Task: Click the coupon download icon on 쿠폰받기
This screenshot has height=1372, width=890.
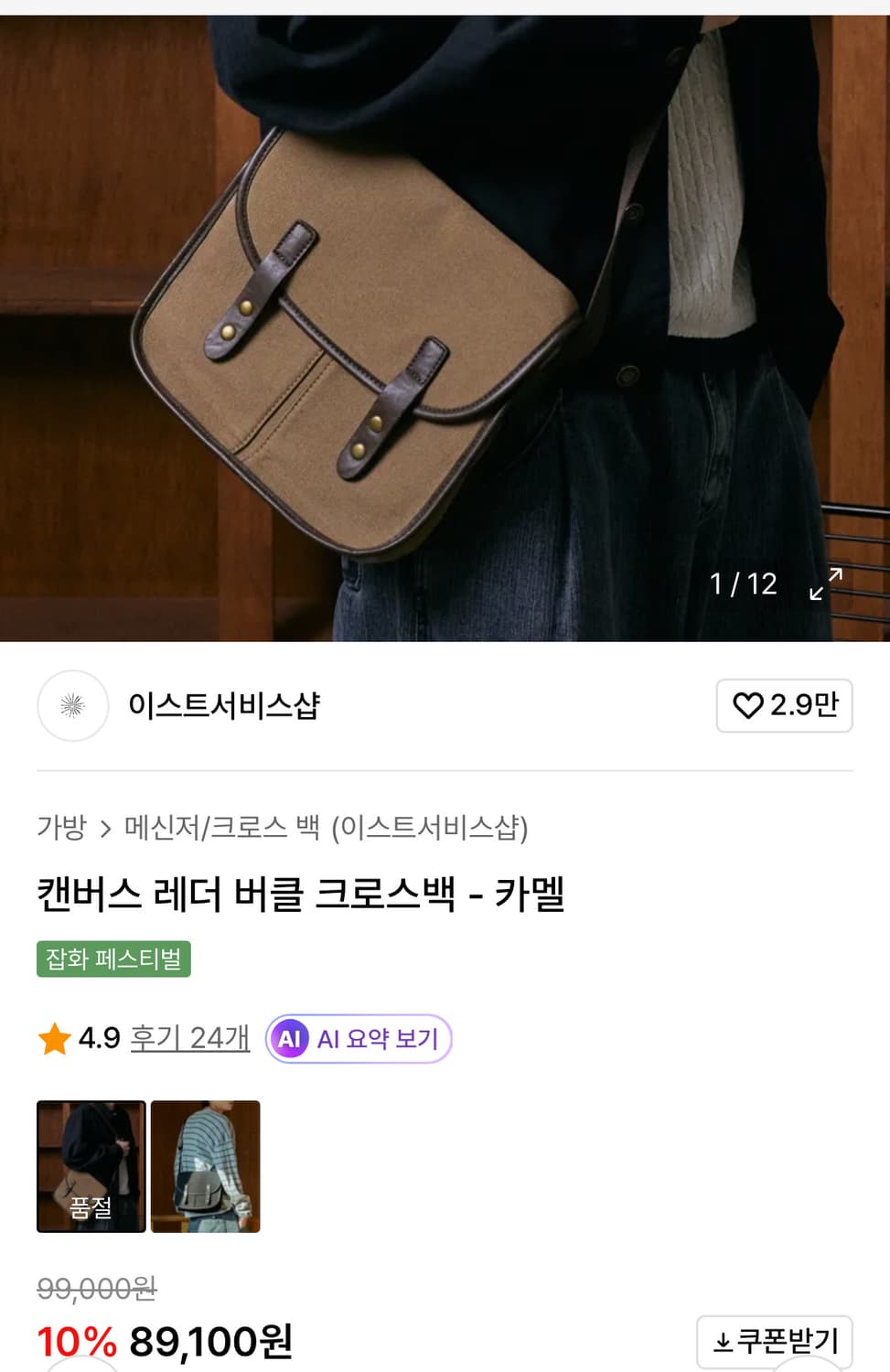Action: 722,1342
